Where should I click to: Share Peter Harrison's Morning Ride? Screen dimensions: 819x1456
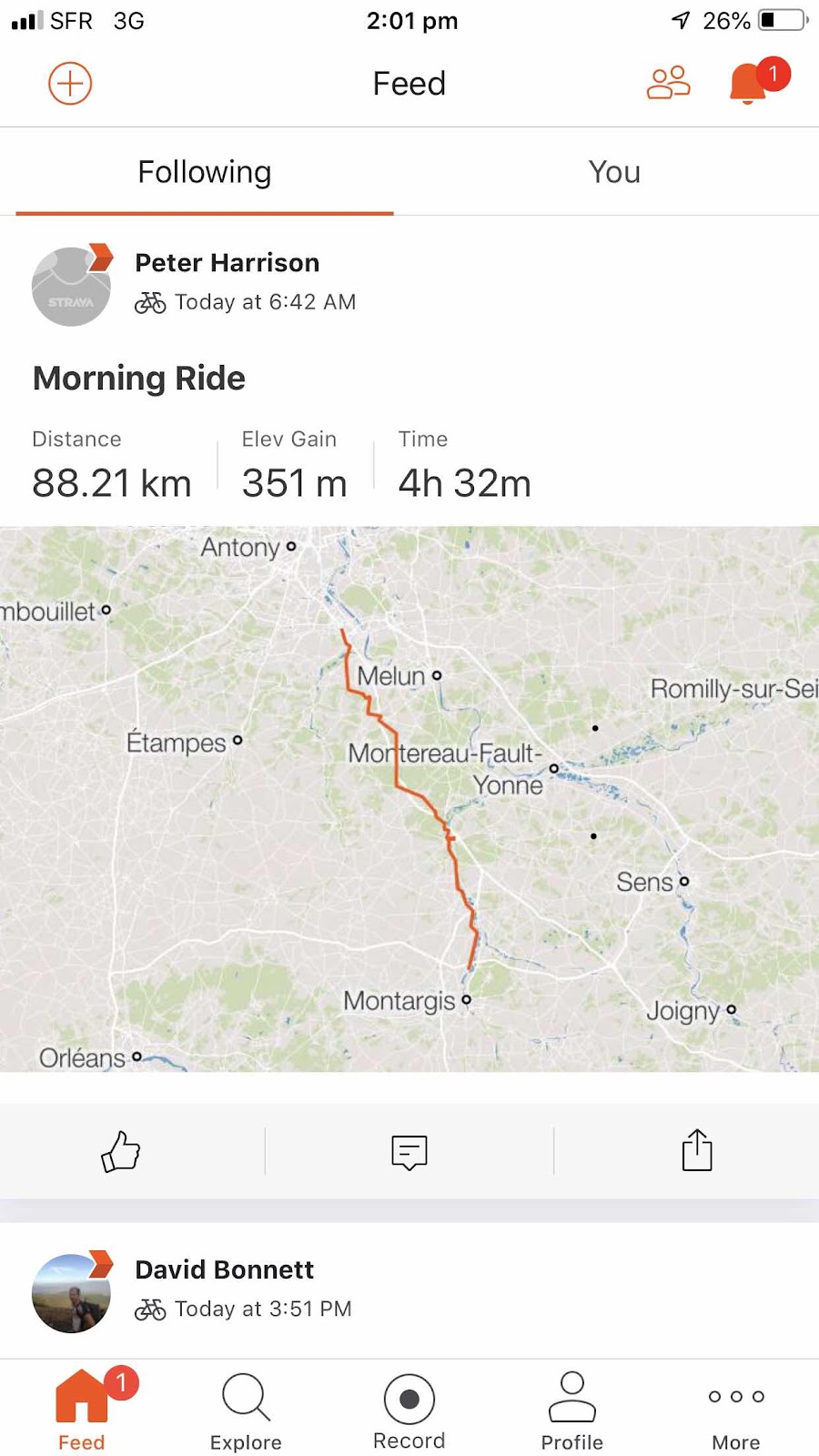[697, 1151]
